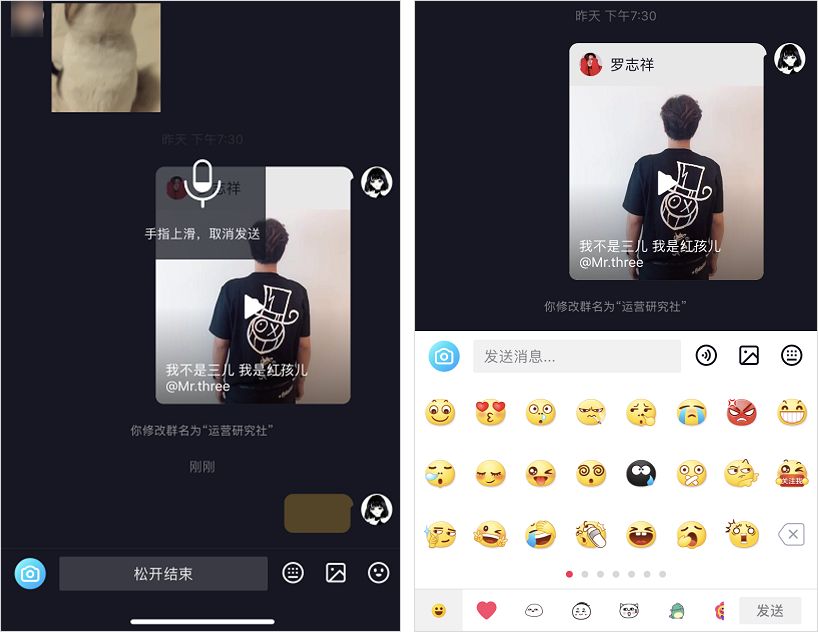
Task: Insert the dizzy spiral-eyes emoji
Action: pyautogui.click(x=591, y=473)
